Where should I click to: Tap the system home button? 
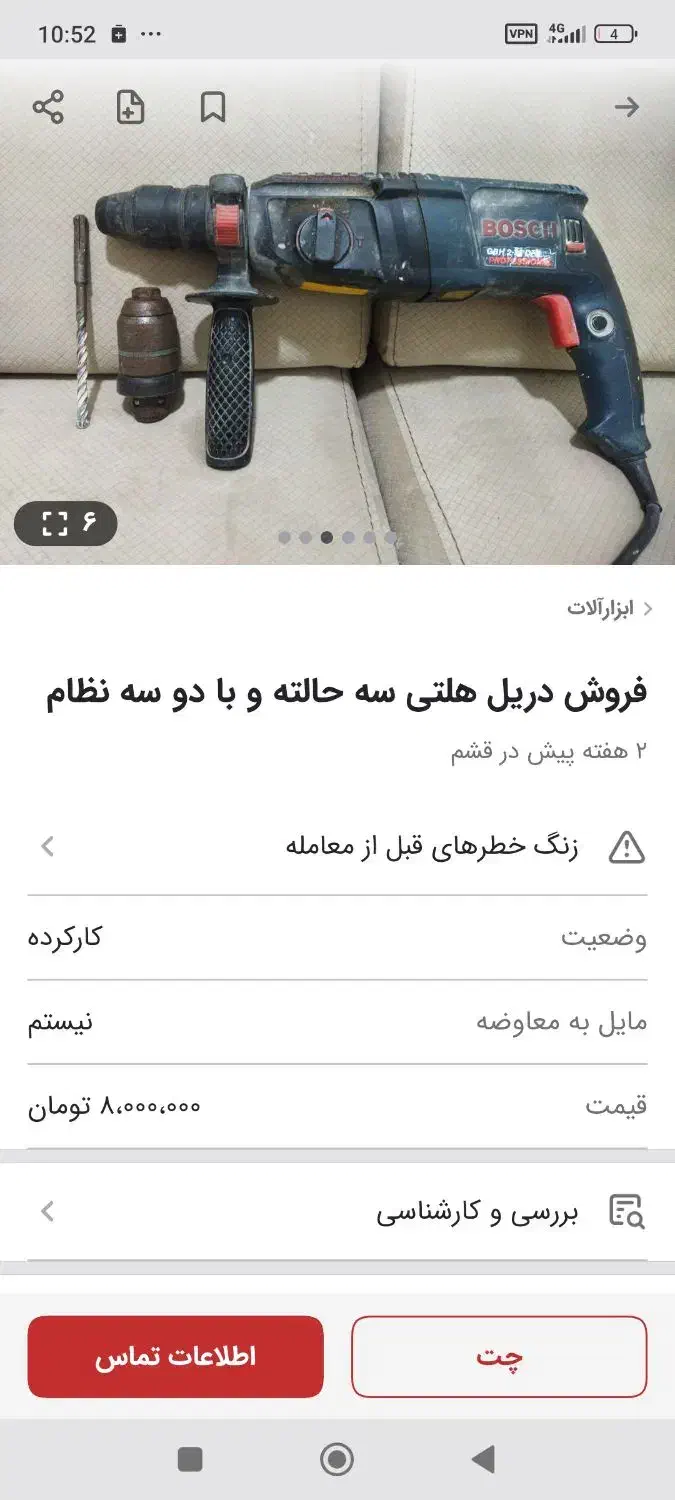point(337,1460)
